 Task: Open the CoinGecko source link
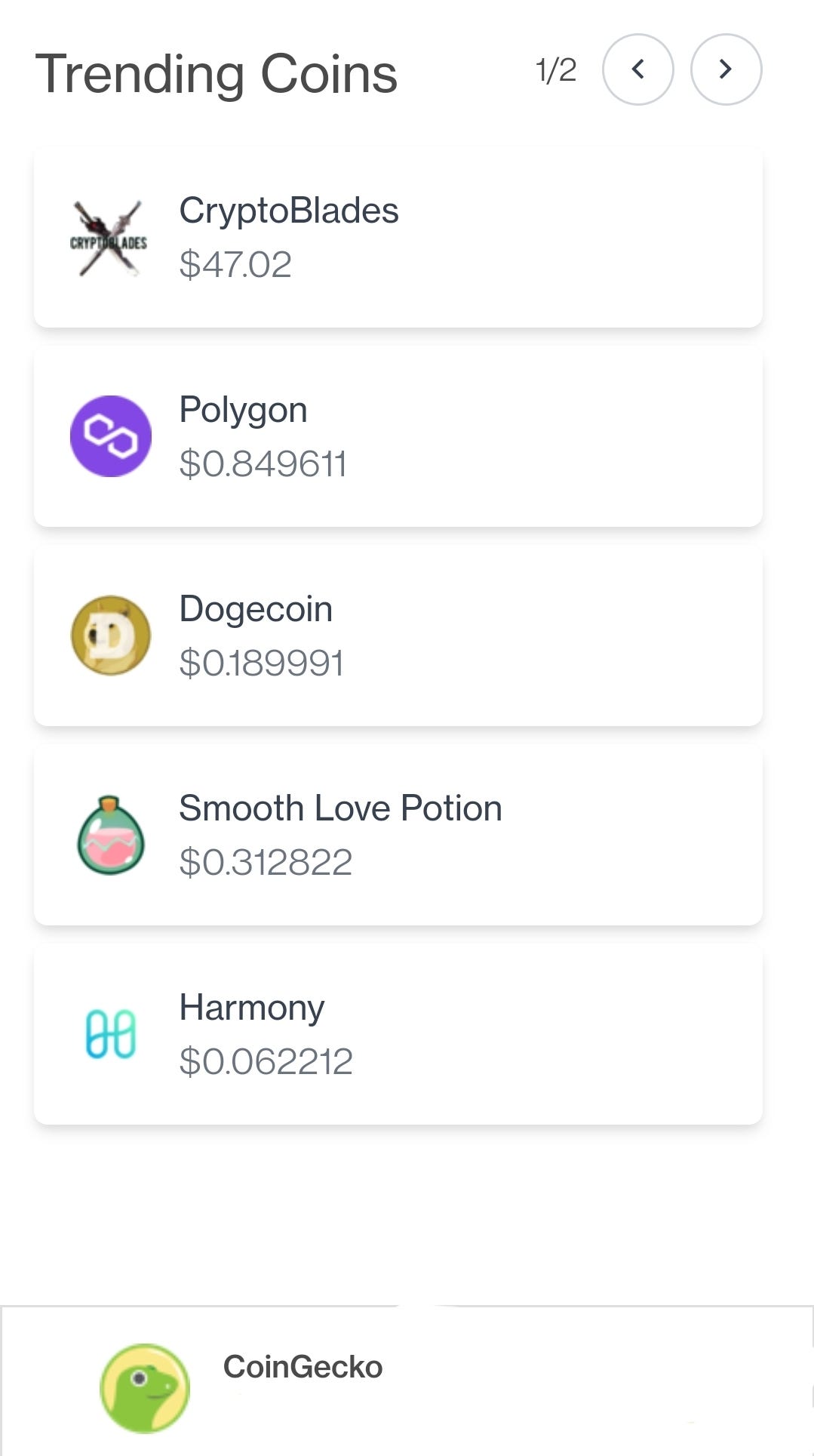click(x=302, y=1367)
